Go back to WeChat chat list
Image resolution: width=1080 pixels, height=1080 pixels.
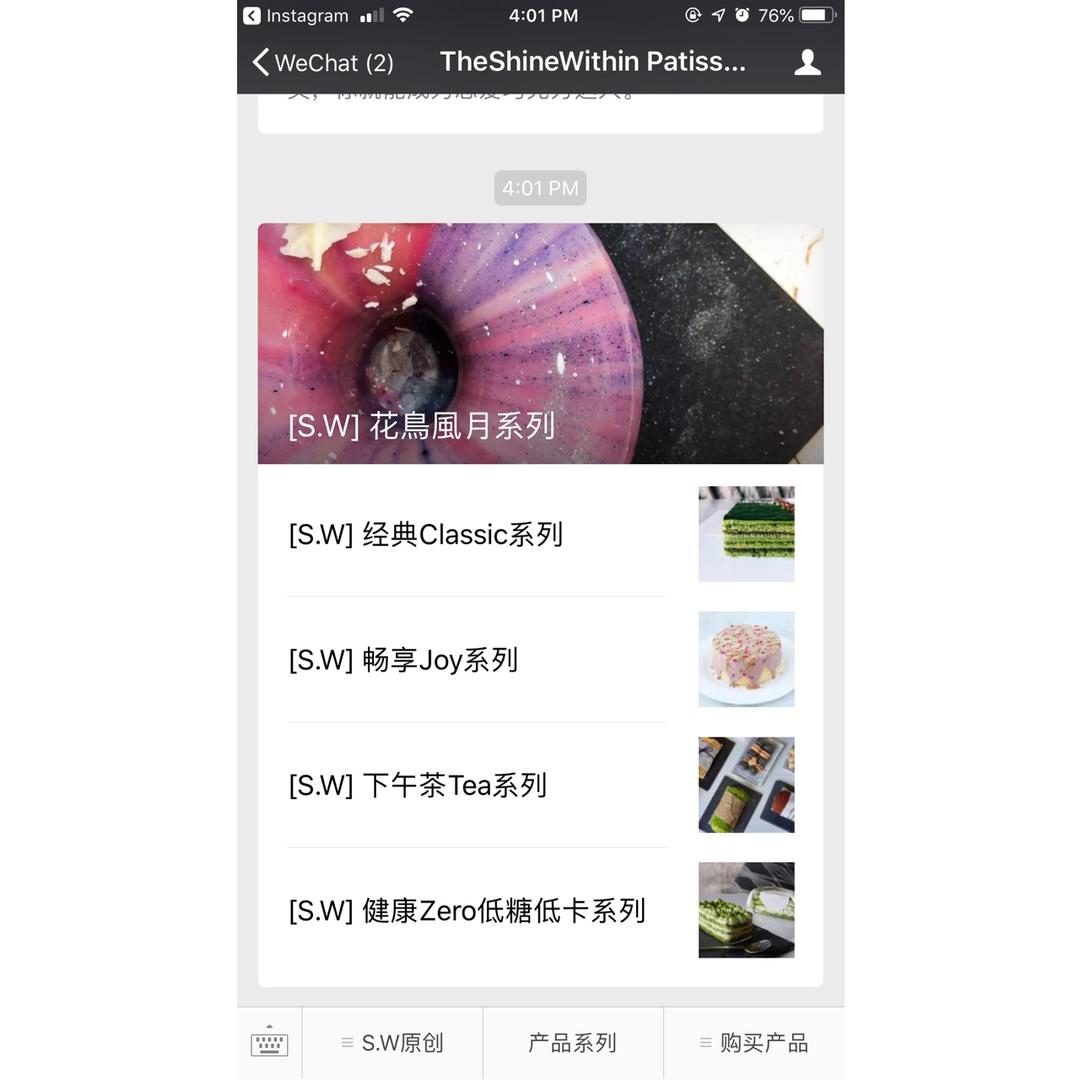point(322,63)
